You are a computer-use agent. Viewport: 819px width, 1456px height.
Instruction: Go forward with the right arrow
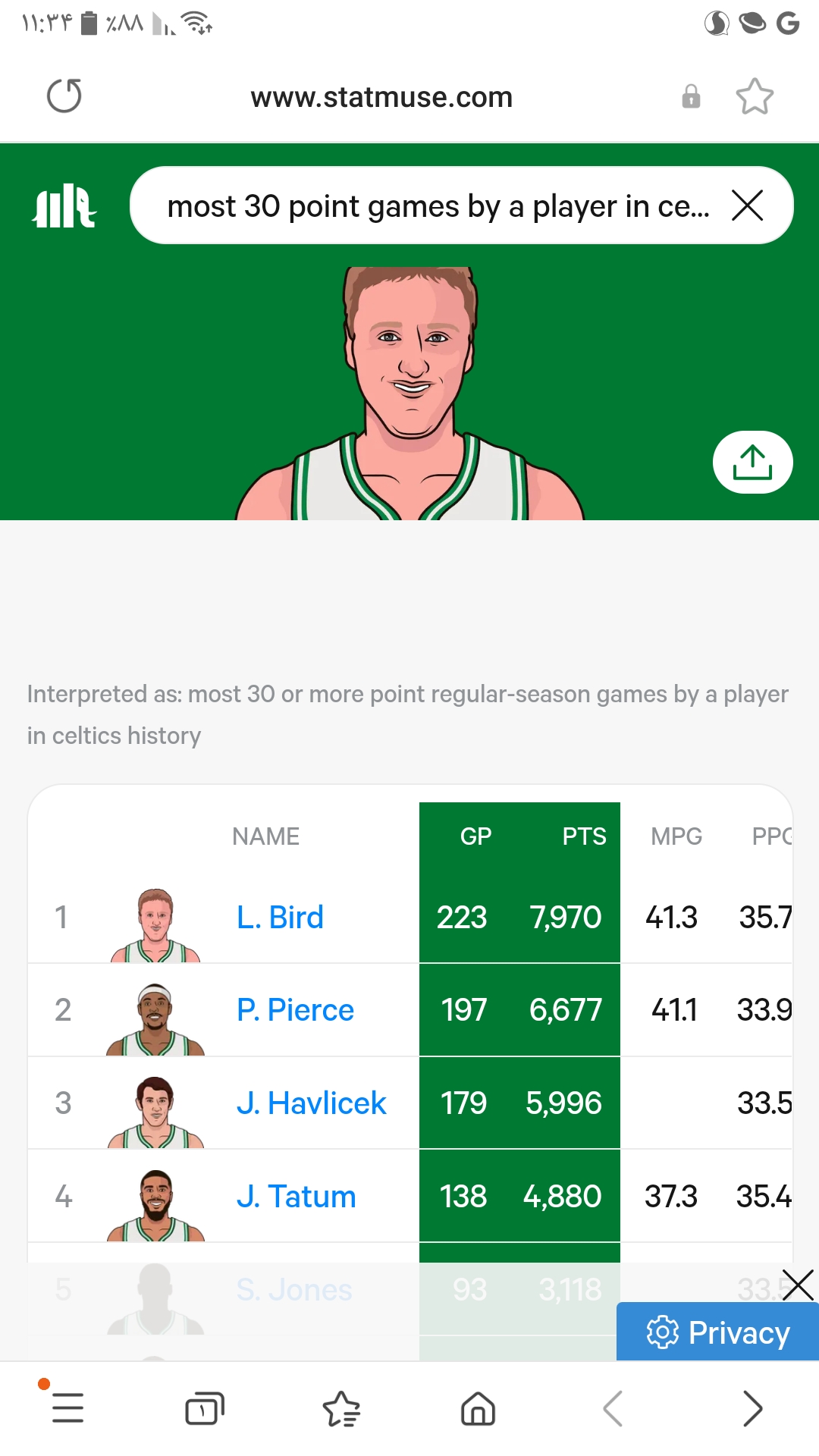coord(752,1408)
